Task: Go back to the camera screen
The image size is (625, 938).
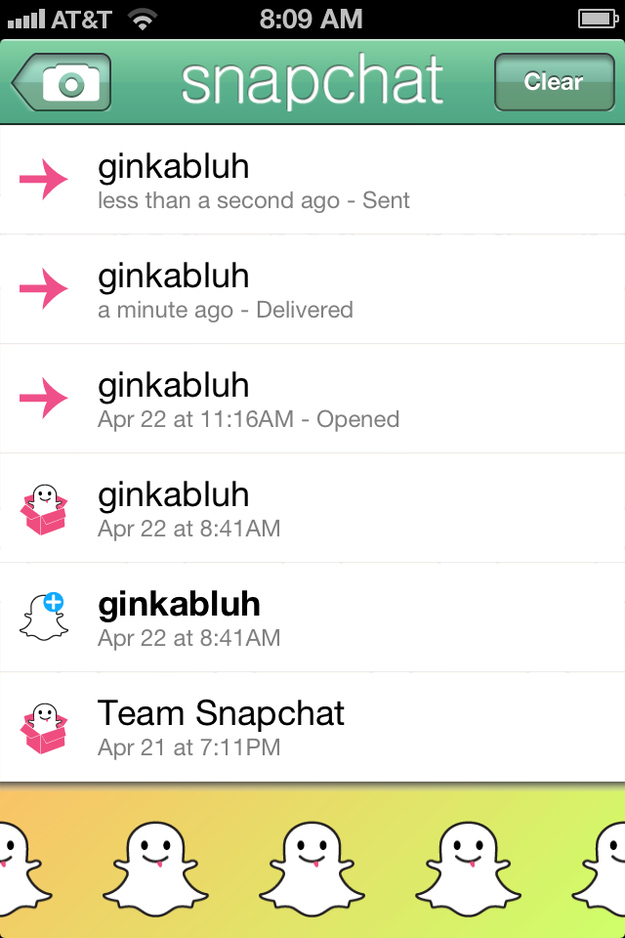Action: click(x=62, y=83)
